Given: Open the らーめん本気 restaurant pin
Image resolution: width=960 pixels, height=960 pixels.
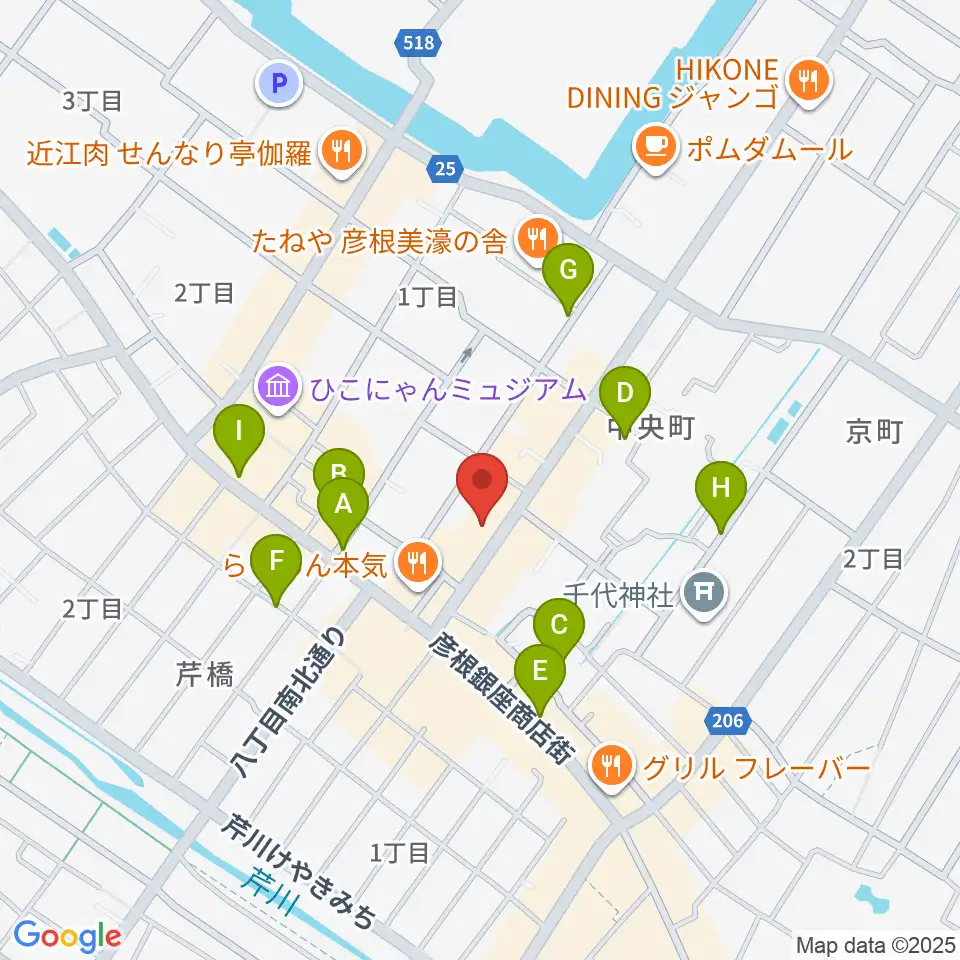Looking at the screenshot, I should coord(418,563).
